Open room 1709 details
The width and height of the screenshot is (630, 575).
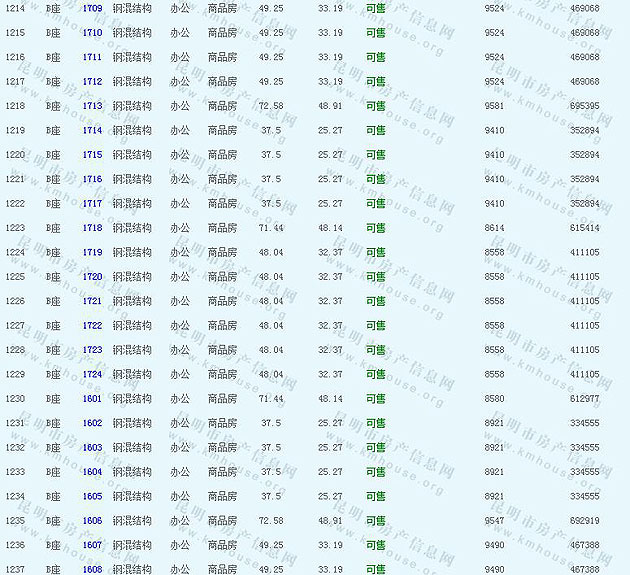pos(92,8)
